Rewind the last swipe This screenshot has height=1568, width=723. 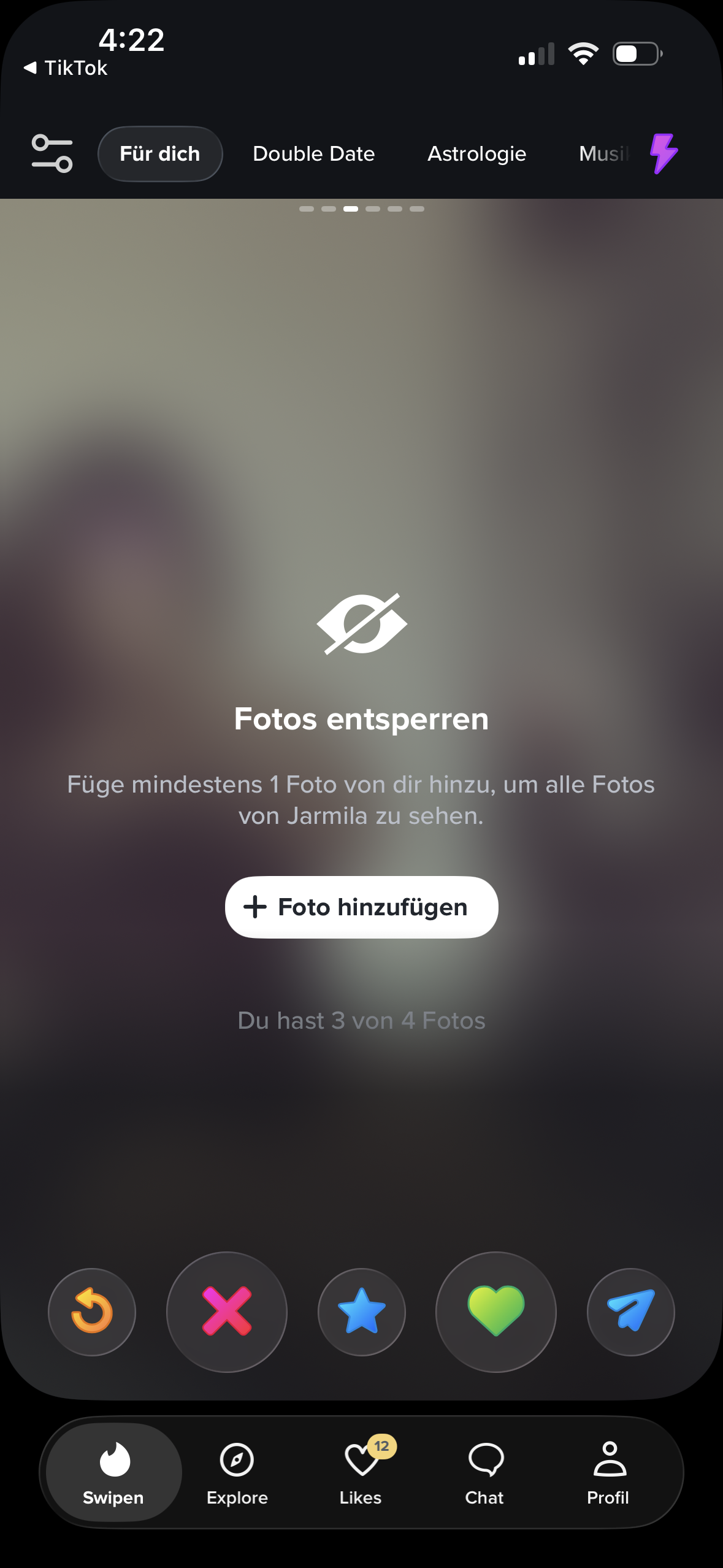tap(92, 1312)
